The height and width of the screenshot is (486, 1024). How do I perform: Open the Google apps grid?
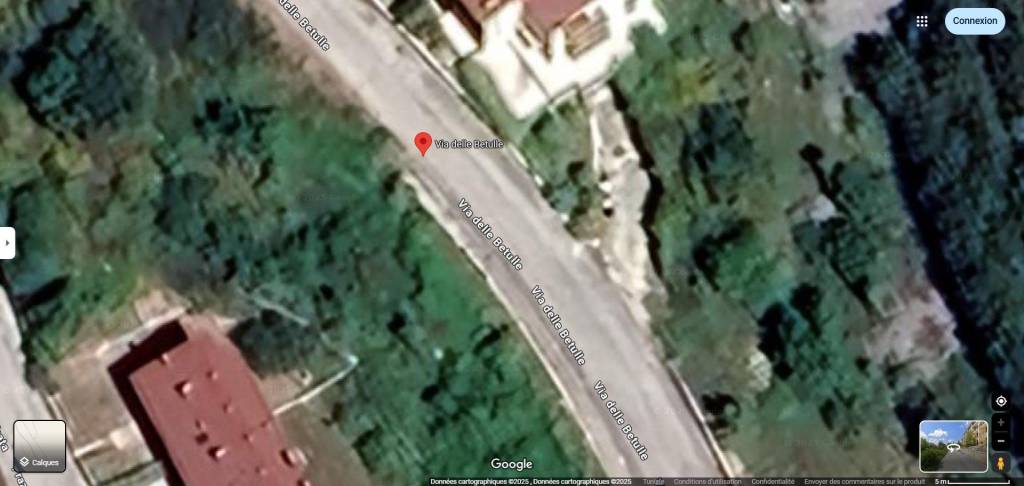pyautogui.click(x=921, y=21)
